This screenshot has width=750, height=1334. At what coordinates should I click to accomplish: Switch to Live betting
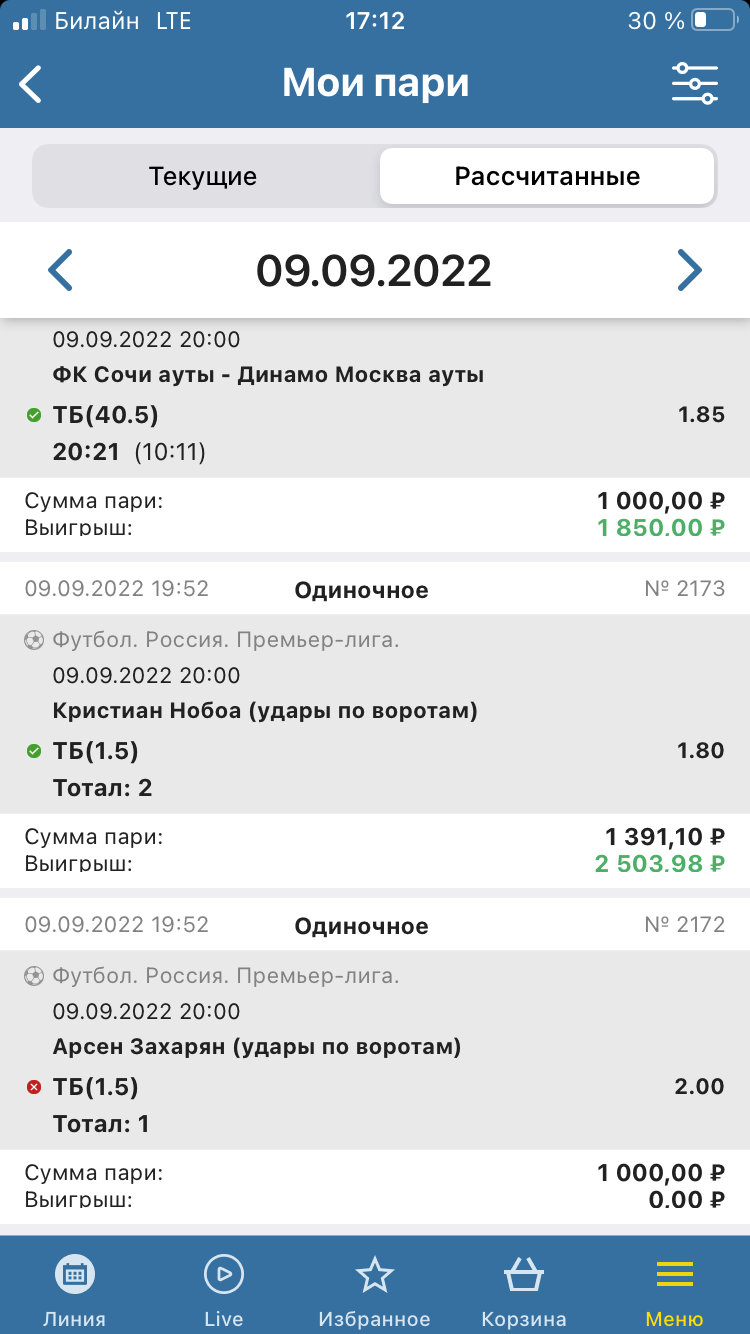223,1288
